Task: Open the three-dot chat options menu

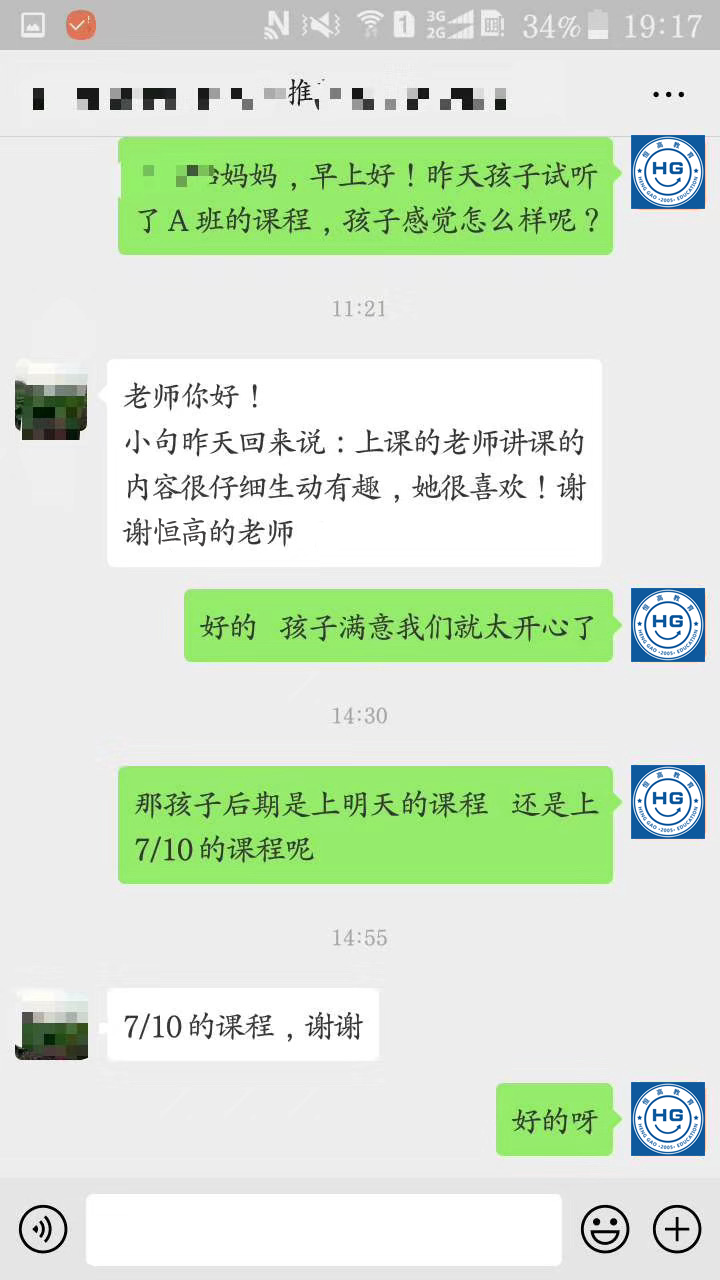Action: 668,95
